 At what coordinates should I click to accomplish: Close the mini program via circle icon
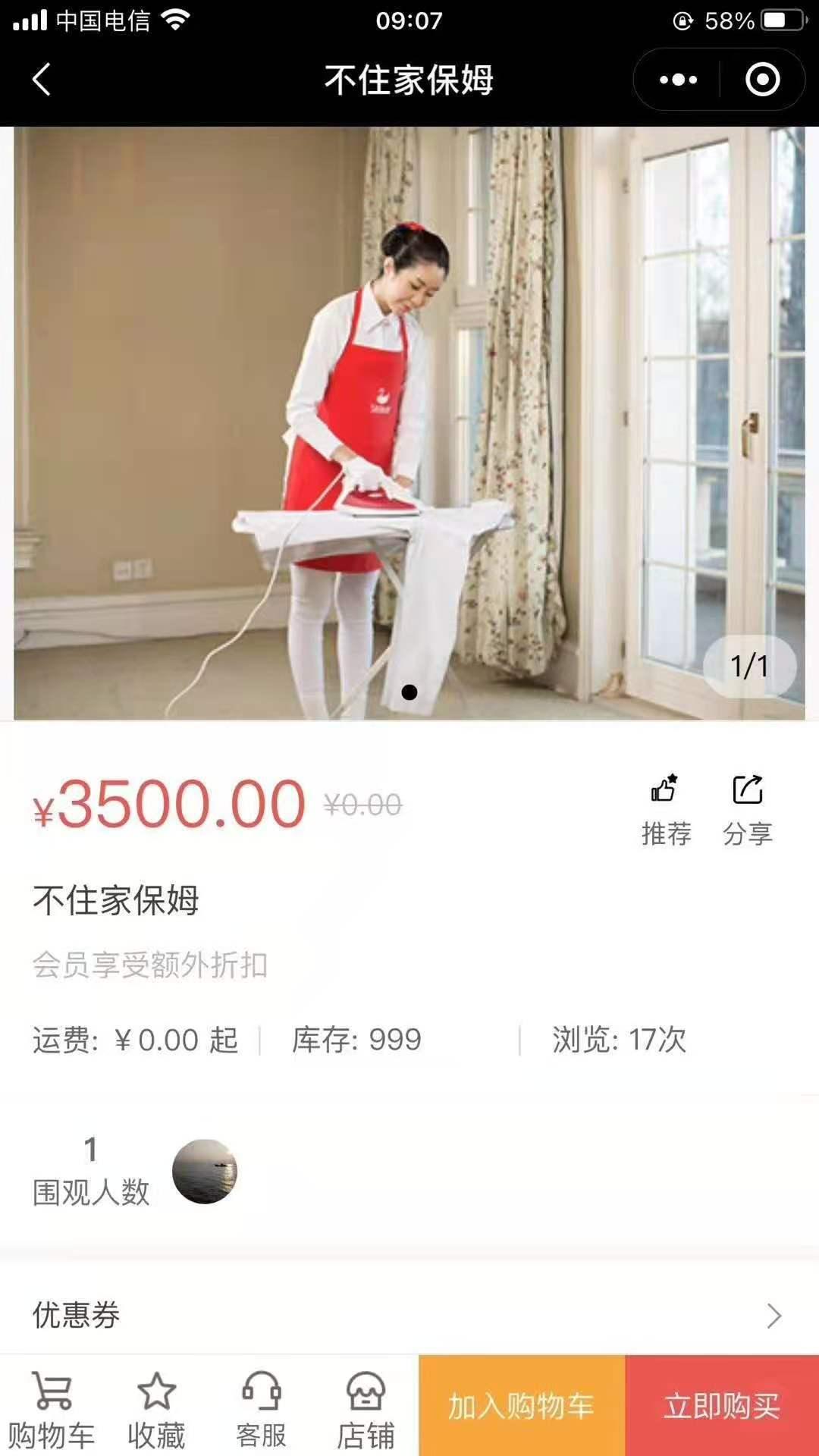(x=762, y=80)
